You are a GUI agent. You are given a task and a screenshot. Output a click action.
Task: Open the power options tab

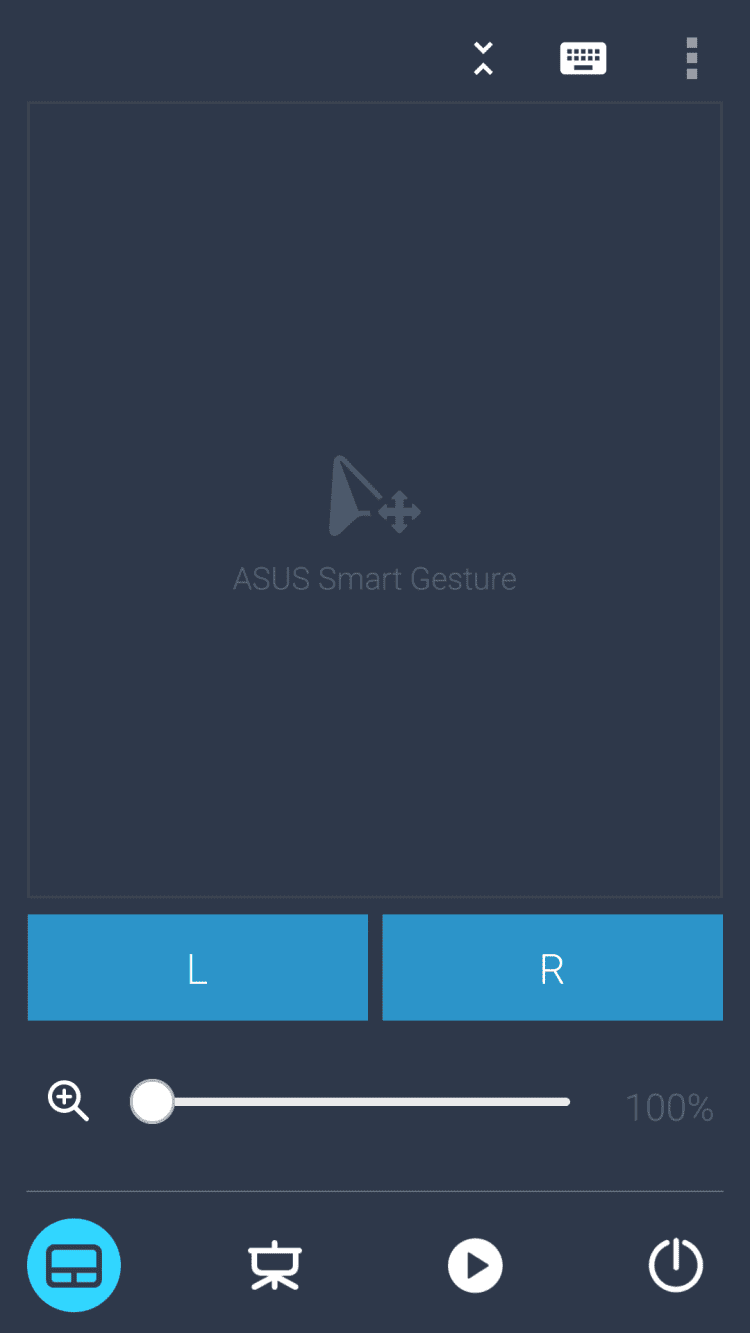(676, 1266)
